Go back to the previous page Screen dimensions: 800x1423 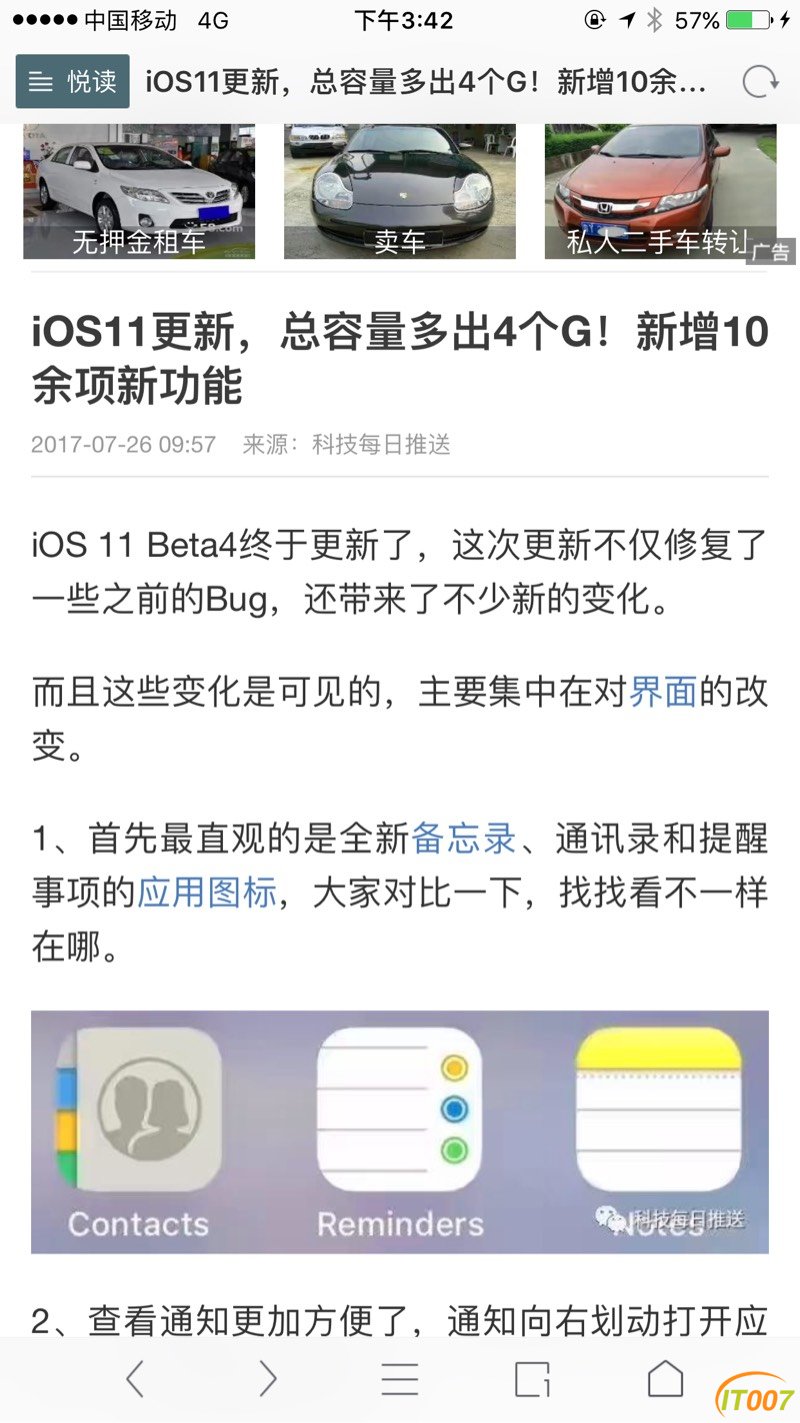click(135, 1380)
